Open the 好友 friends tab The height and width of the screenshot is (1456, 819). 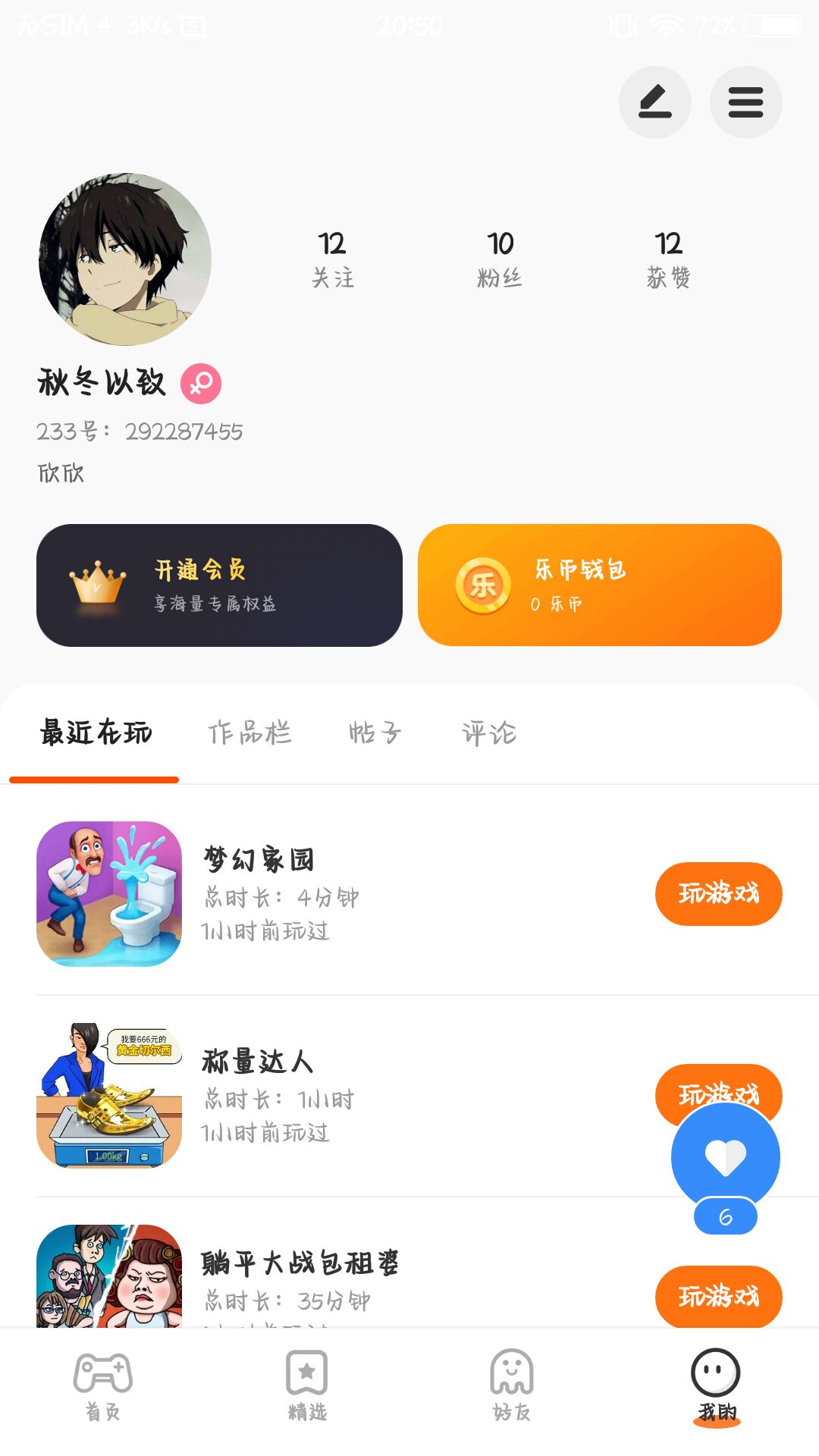[x=512, y=1385]
